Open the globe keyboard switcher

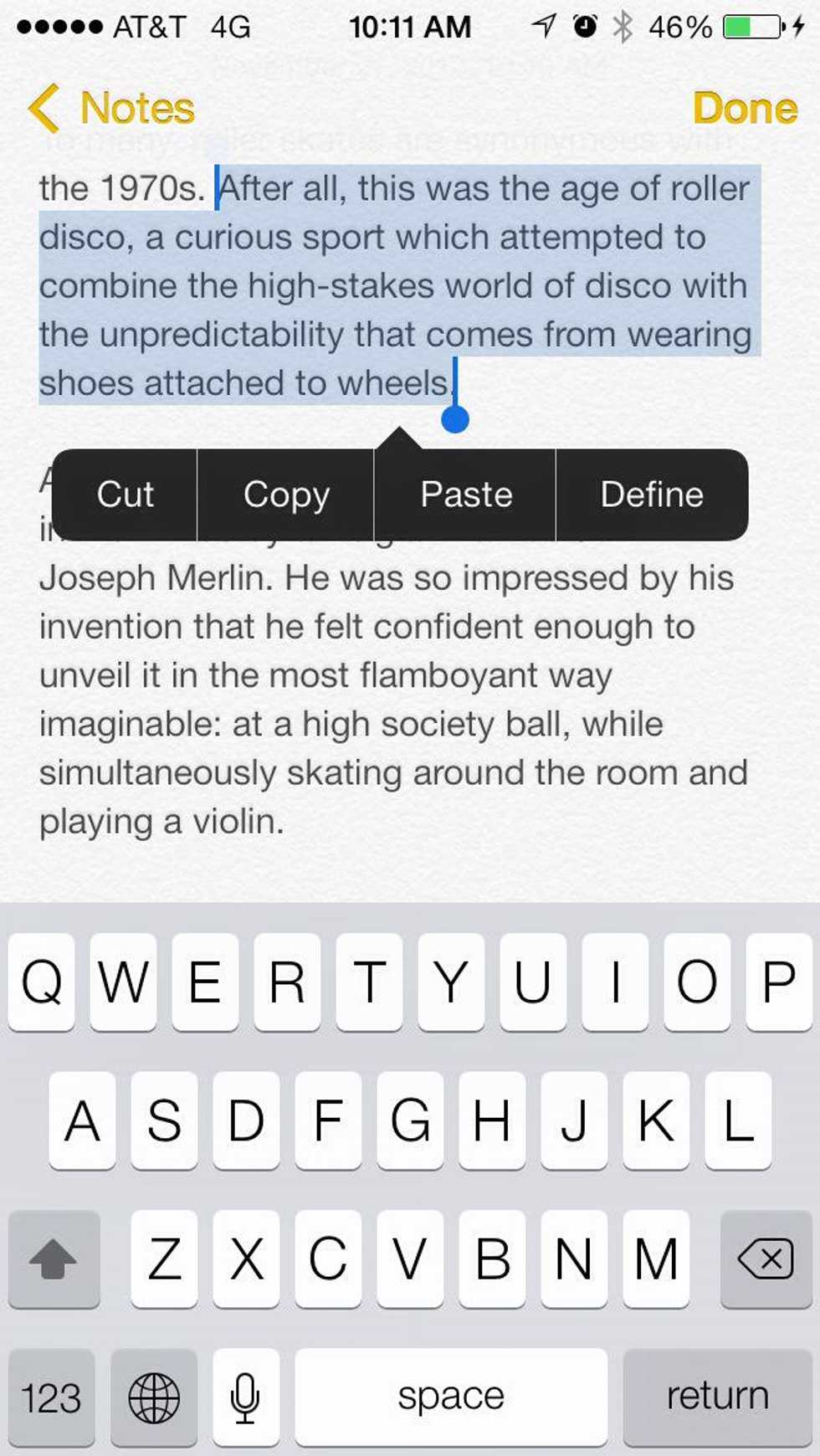point(154,1397)
